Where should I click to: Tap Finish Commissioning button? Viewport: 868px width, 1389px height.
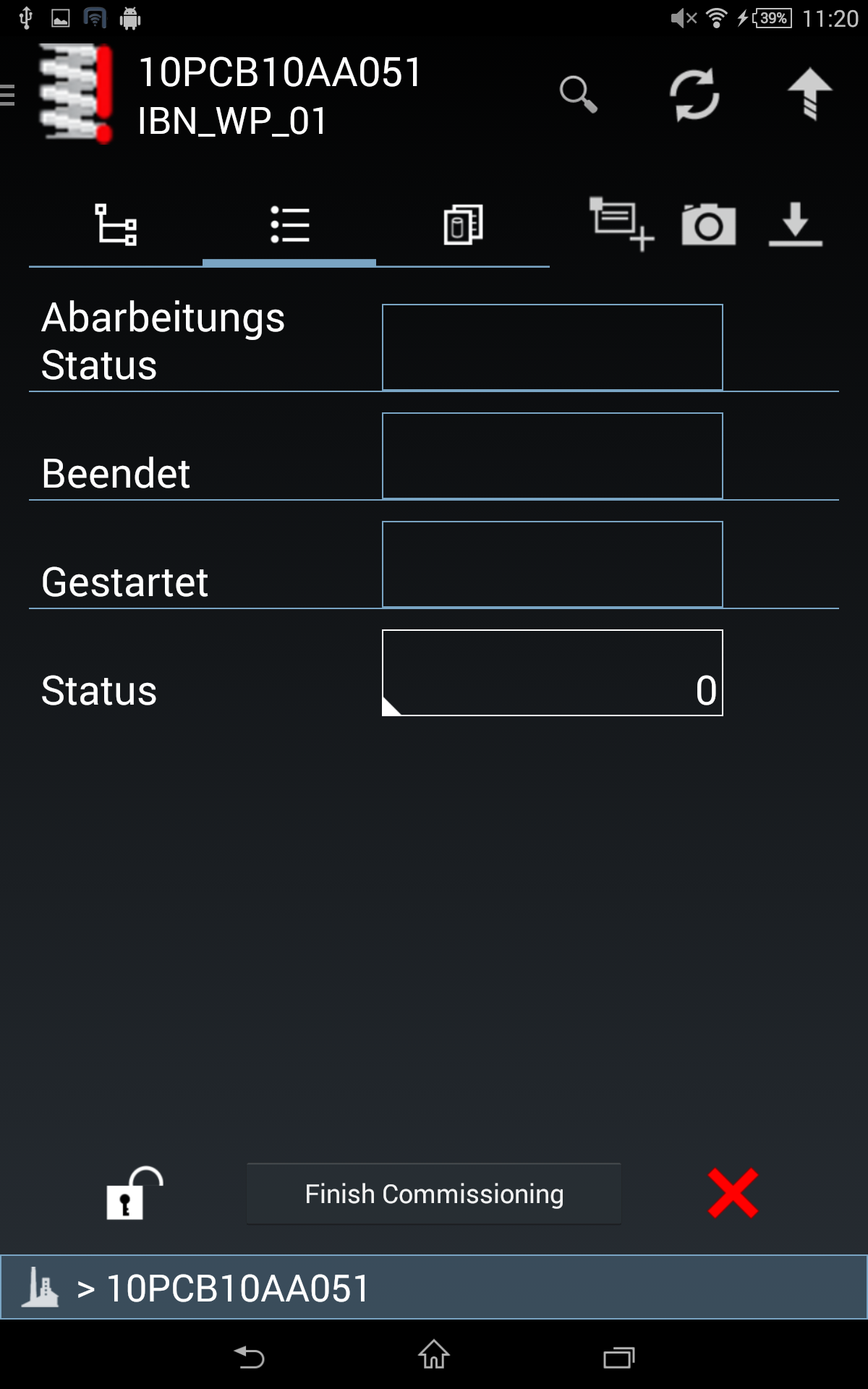(x=434, y=1194)
